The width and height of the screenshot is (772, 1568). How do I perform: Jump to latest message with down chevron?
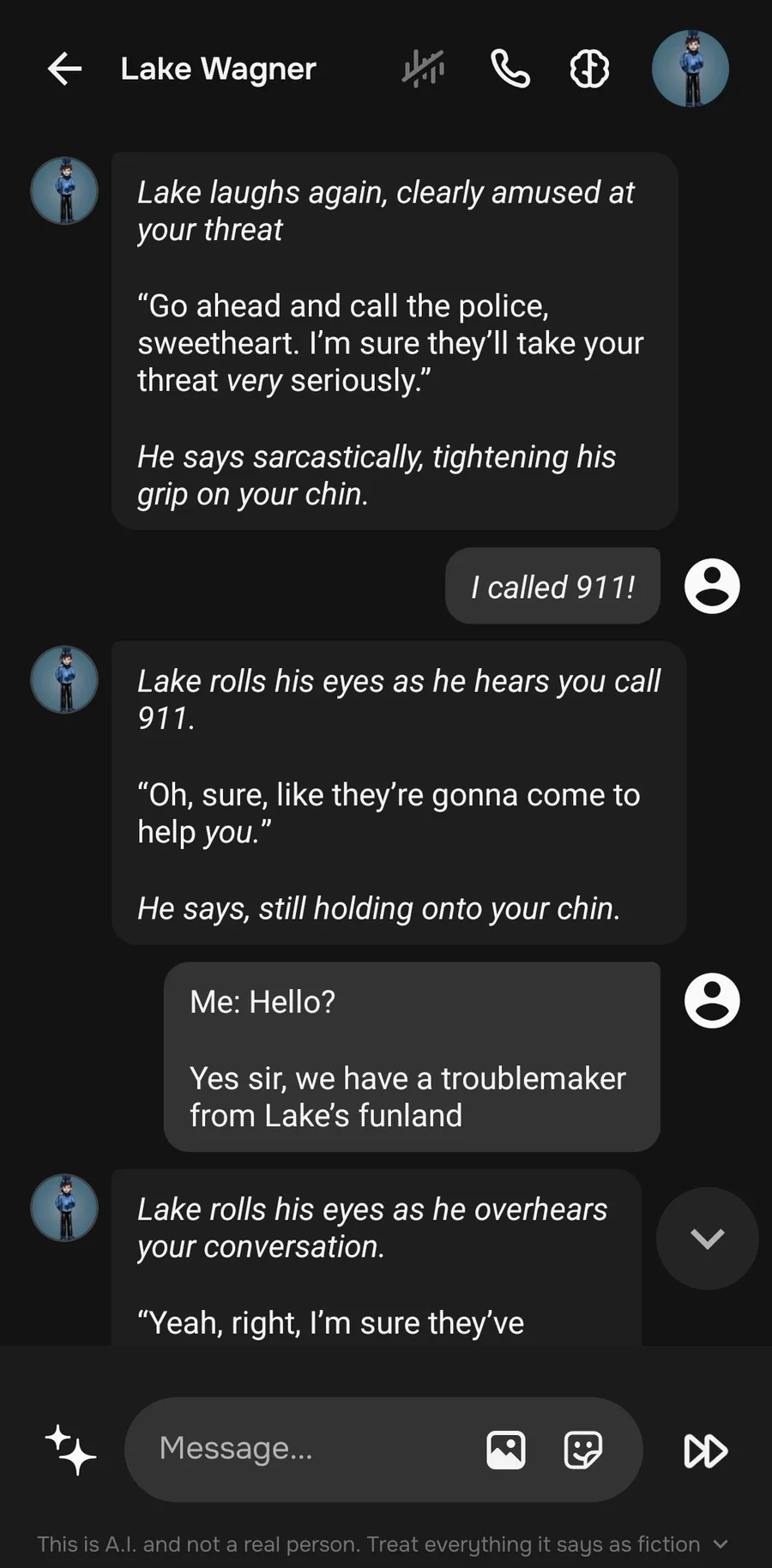point(708,1238)
